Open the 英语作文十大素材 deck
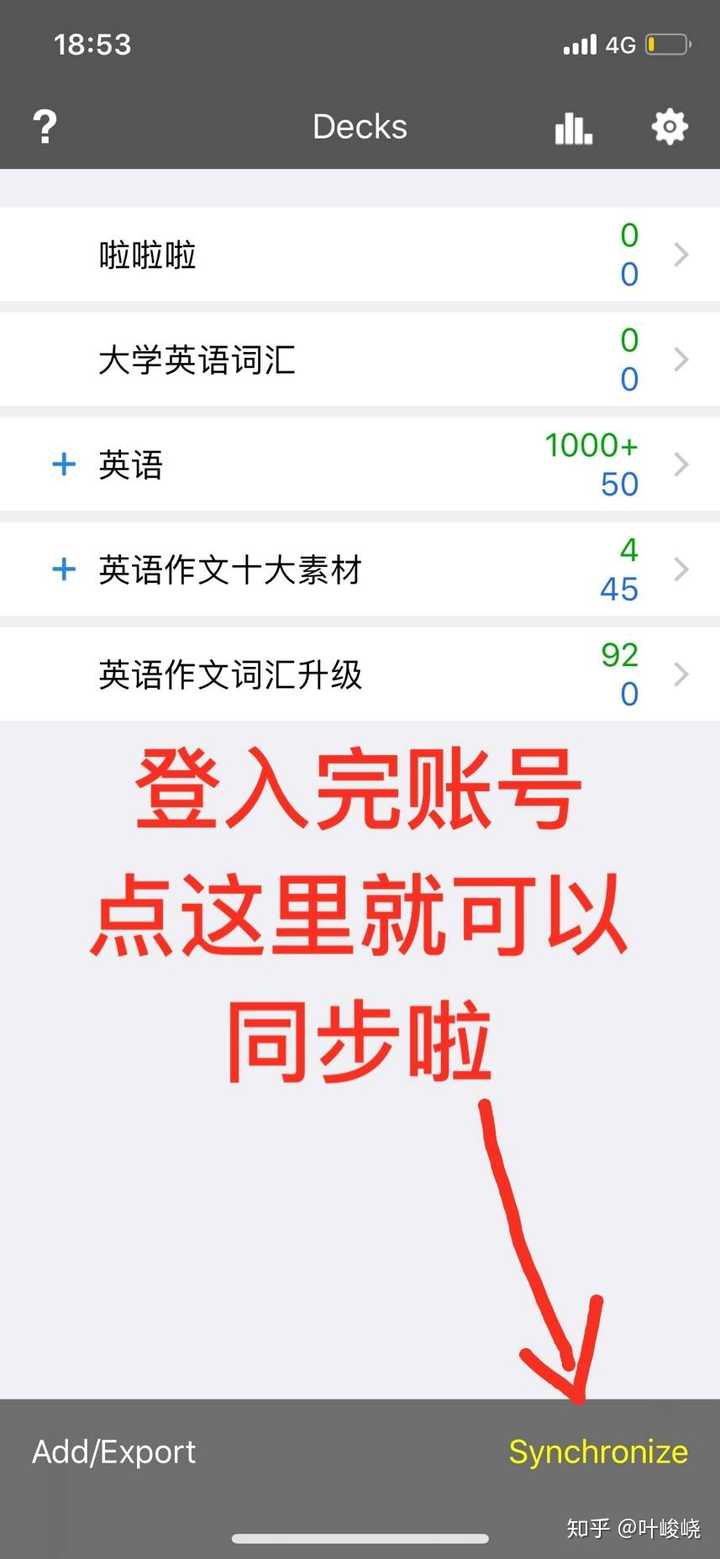Screen dimensions: 720x1559 point(360,569)
